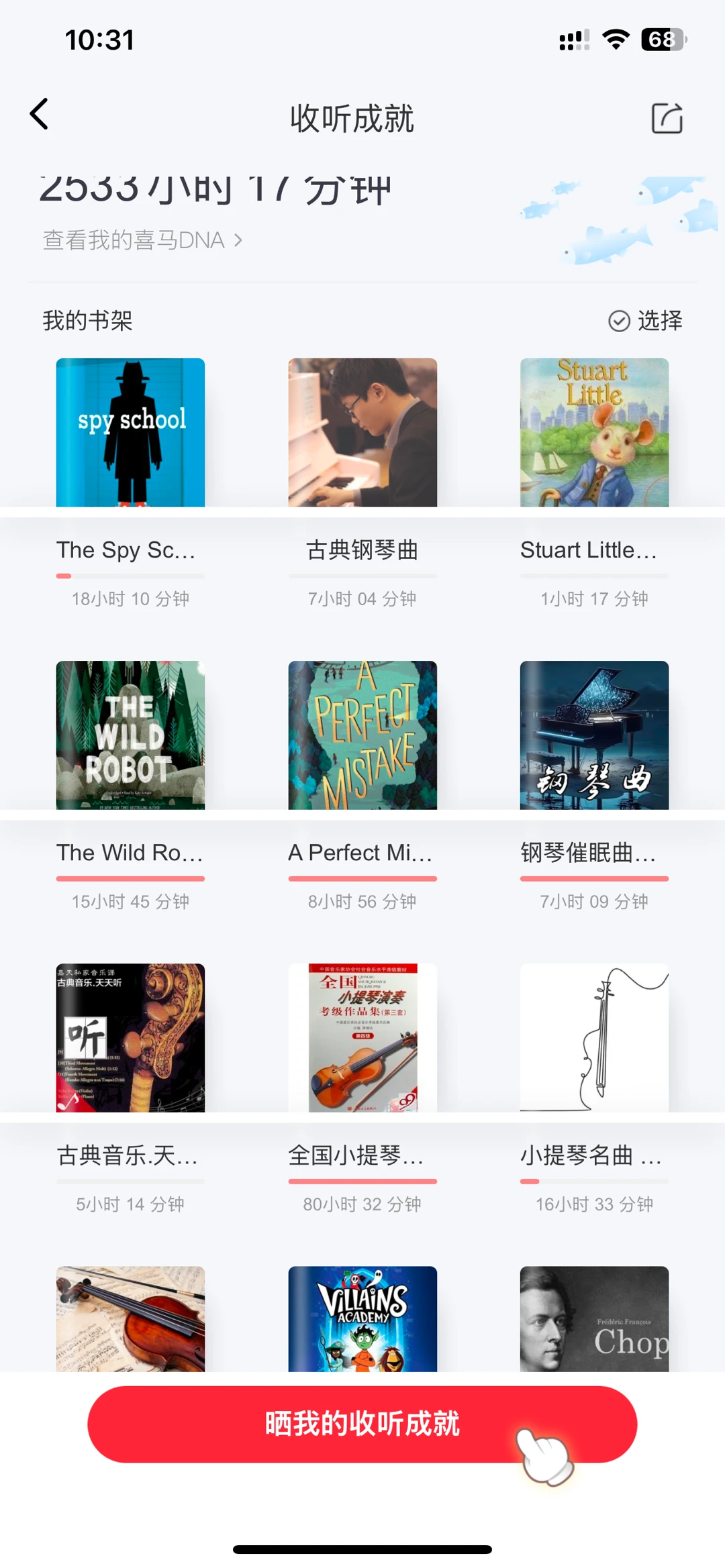Viewport: 725px width, 1568px height.
Task: Open 古典音乐.天天听 album
Action: pos(130,1038)
